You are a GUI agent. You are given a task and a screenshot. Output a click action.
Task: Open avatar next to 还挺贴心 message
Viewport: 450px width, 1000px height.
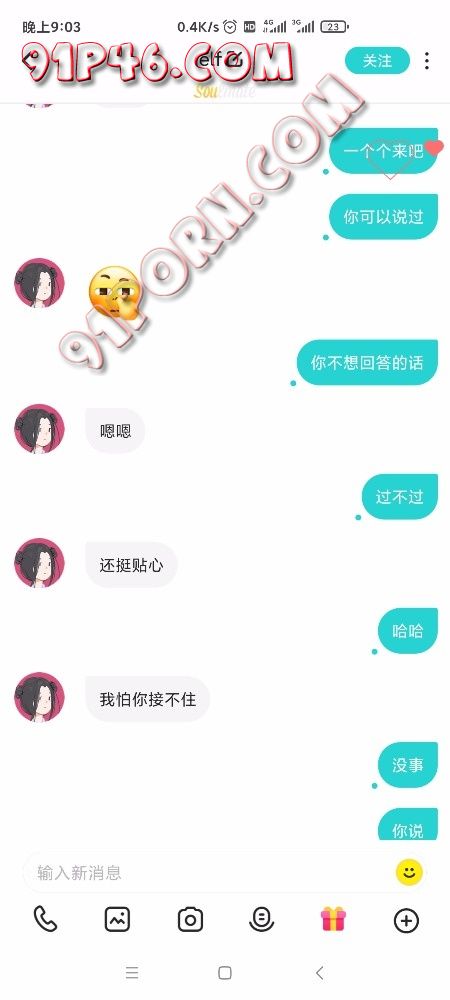[x=40, y=563]
